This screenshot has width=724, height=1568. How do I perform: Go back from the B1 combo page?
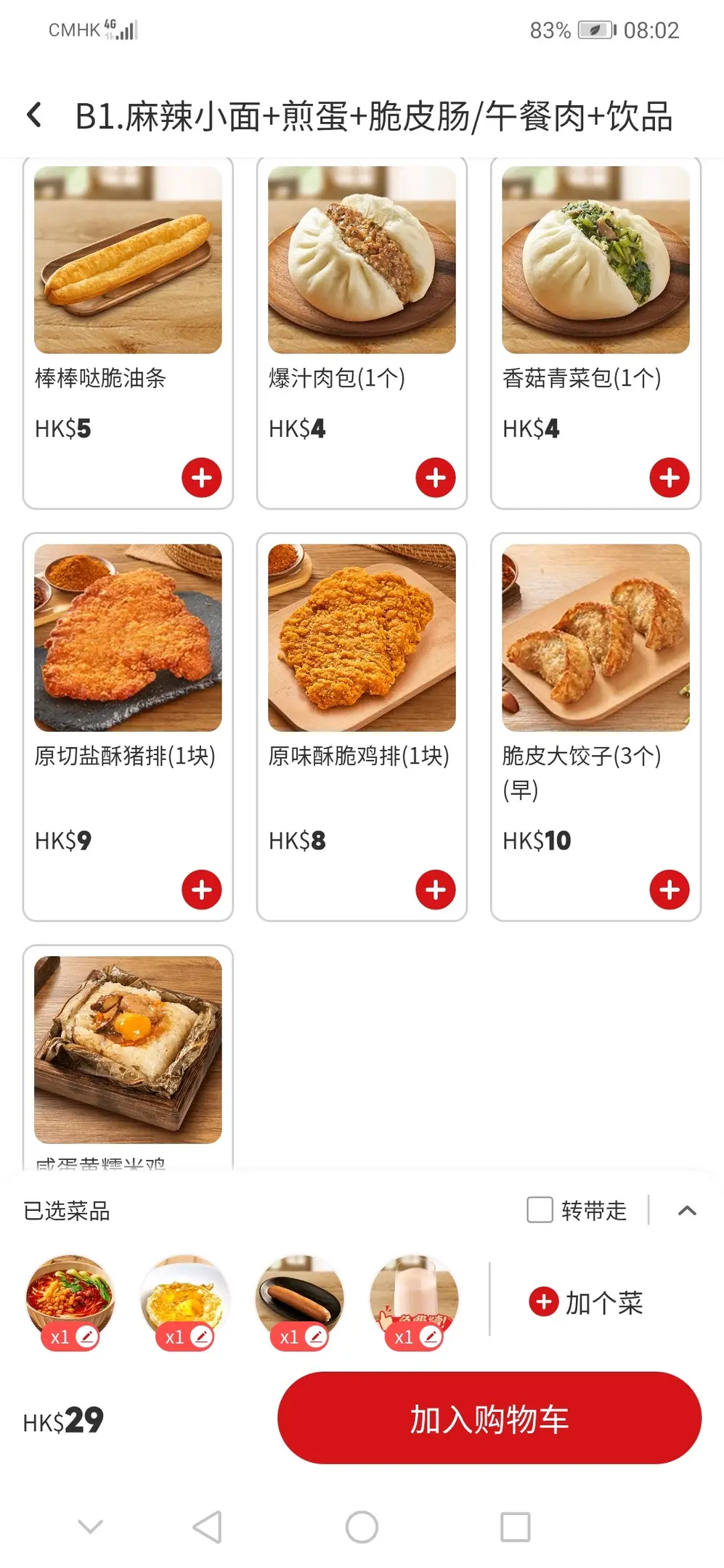point(34,115)
